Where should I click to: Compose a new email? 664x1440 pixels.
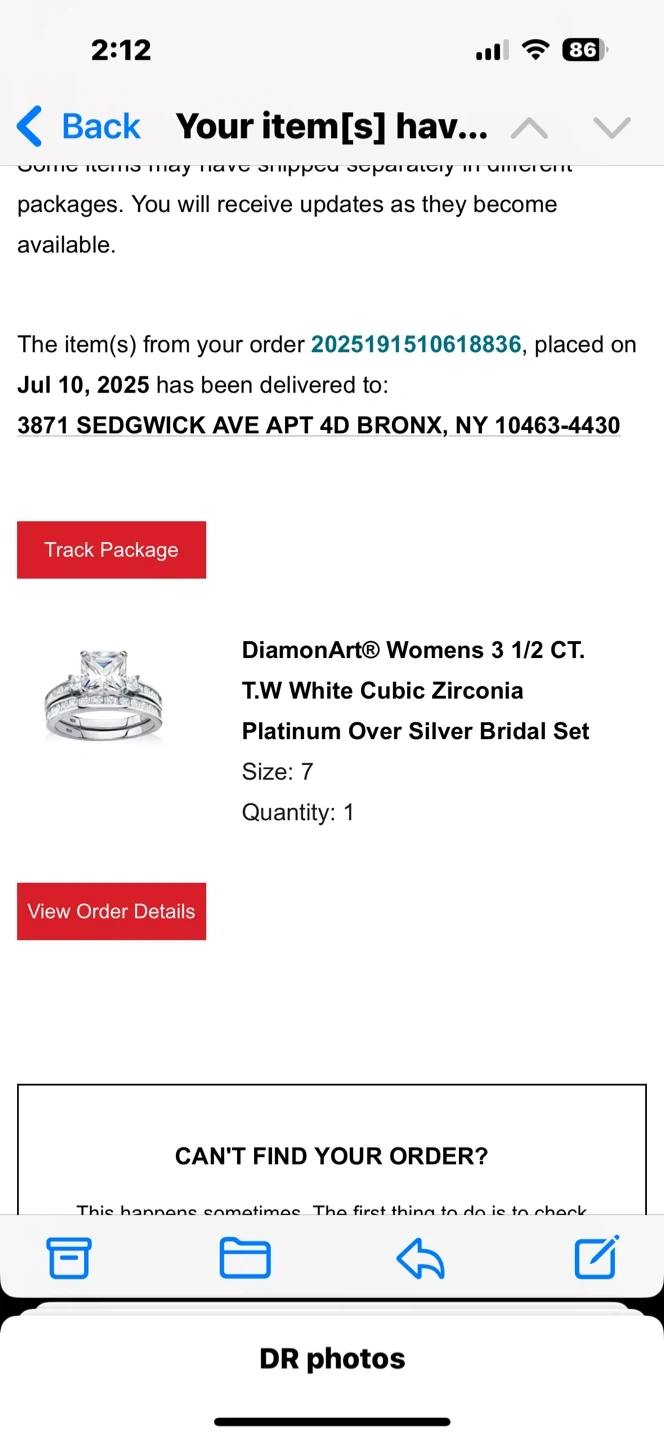click(x=596, y=1257)
